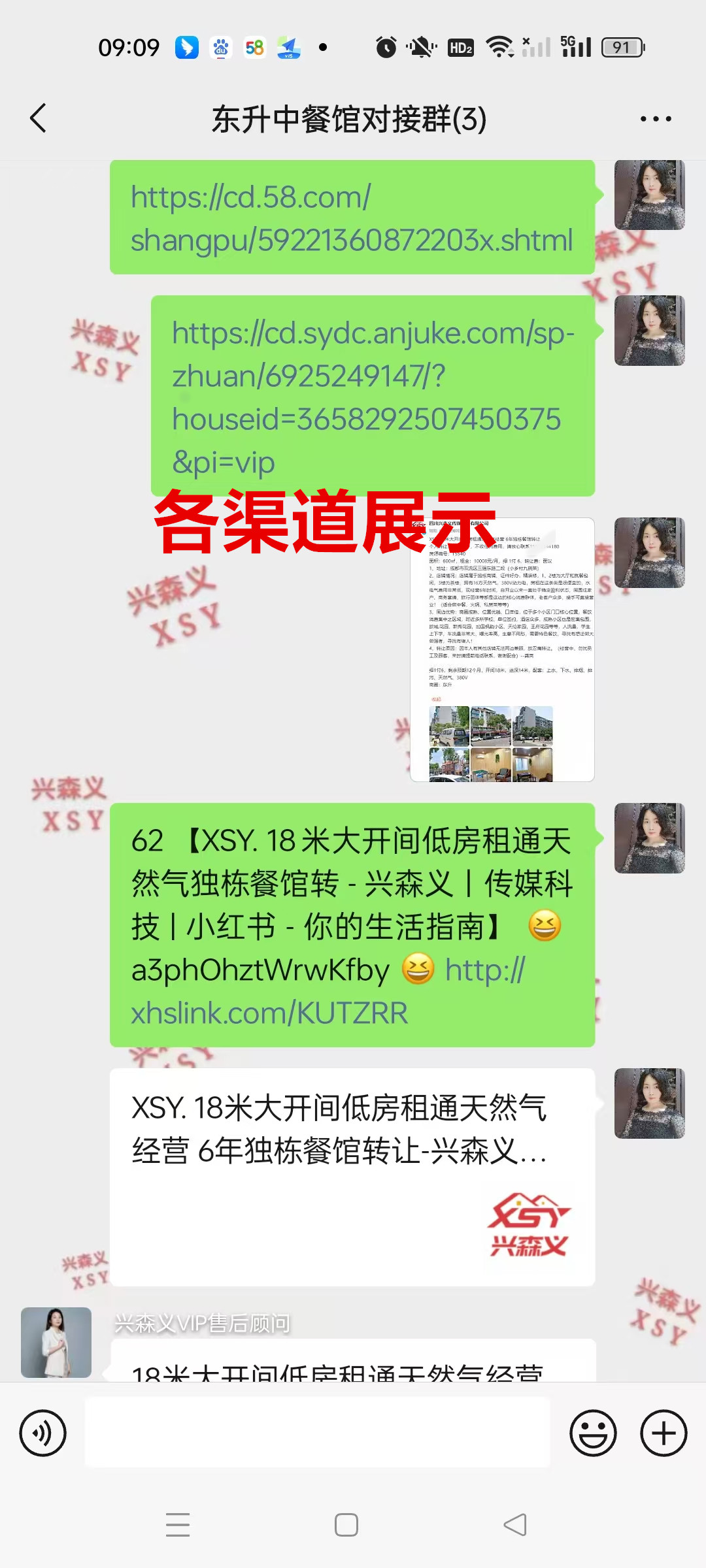The image size is (706, 1568).
Task: Go back from the group chat
Action: point(39,118)
